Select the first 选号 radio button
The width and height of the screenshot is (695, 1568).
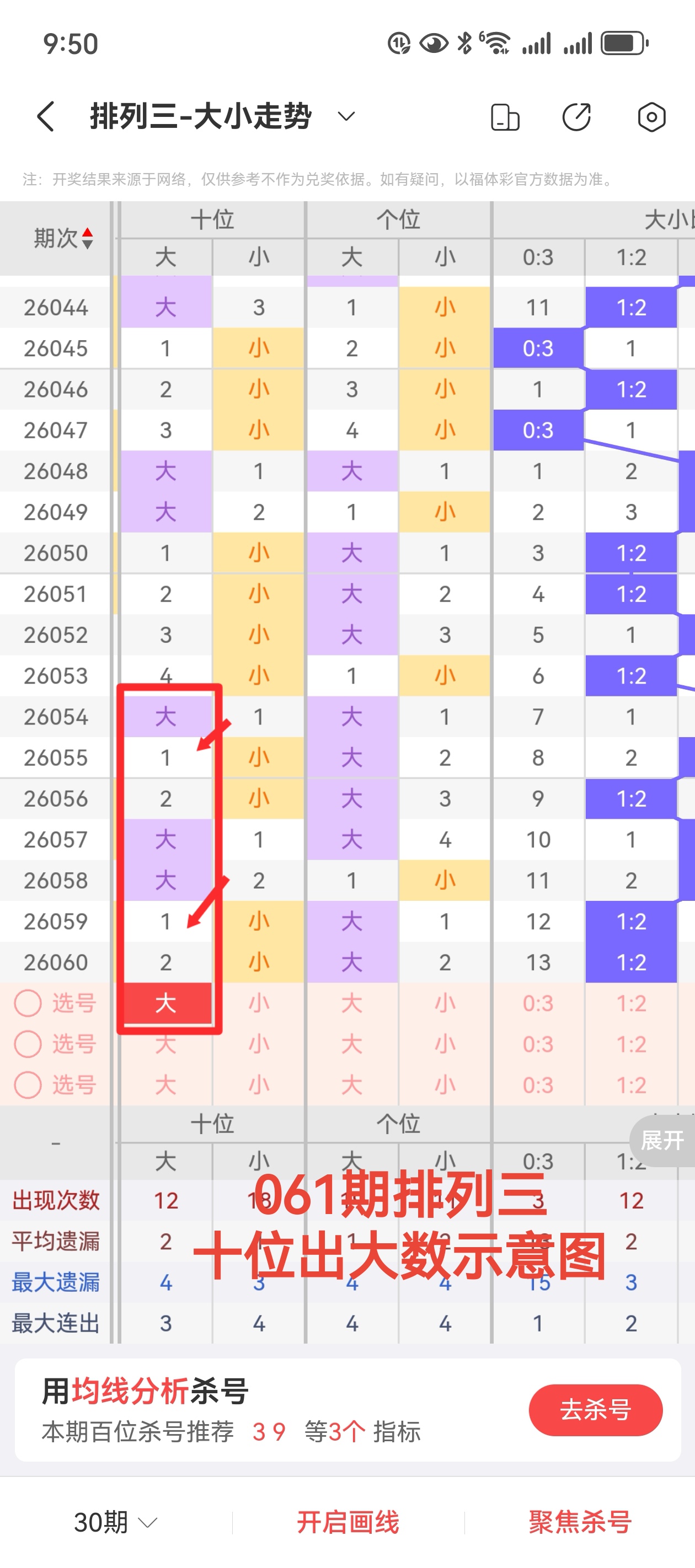click(29, 1003)
